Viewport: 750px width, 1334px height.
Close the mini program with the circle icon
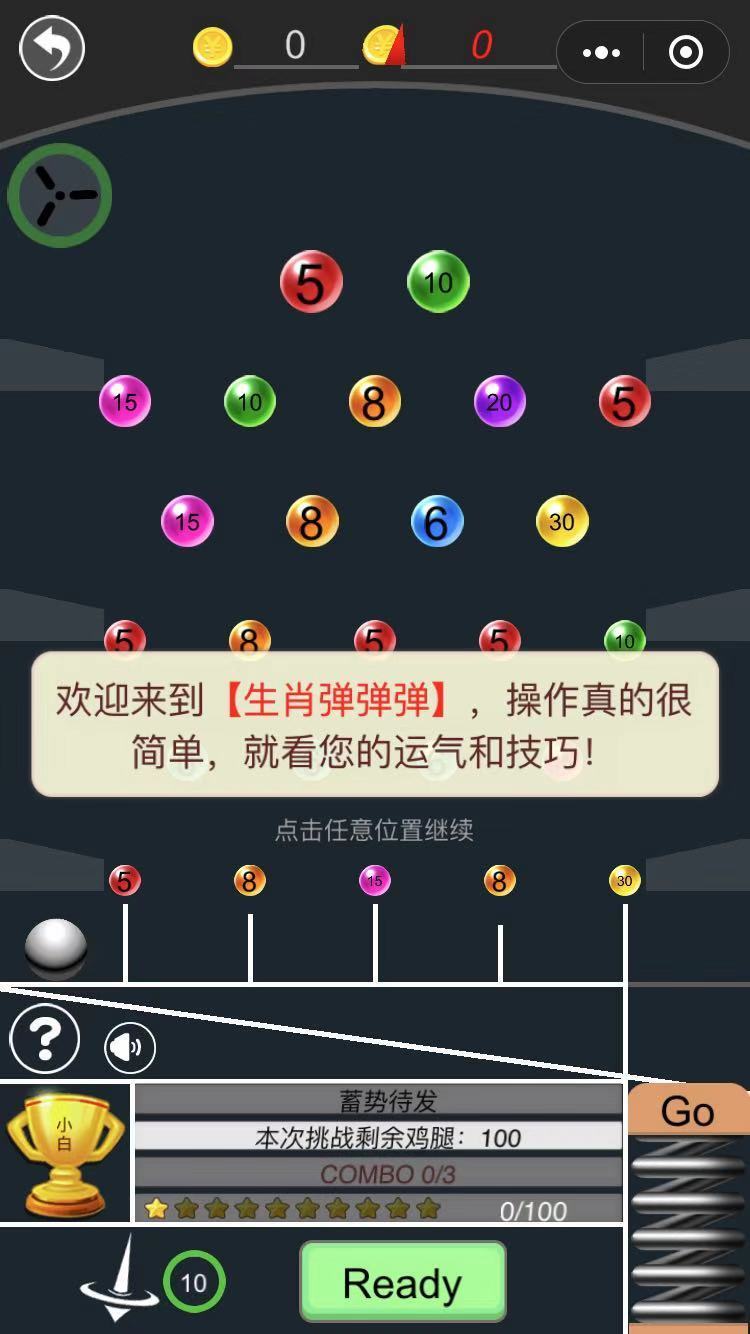click(685, 52)
